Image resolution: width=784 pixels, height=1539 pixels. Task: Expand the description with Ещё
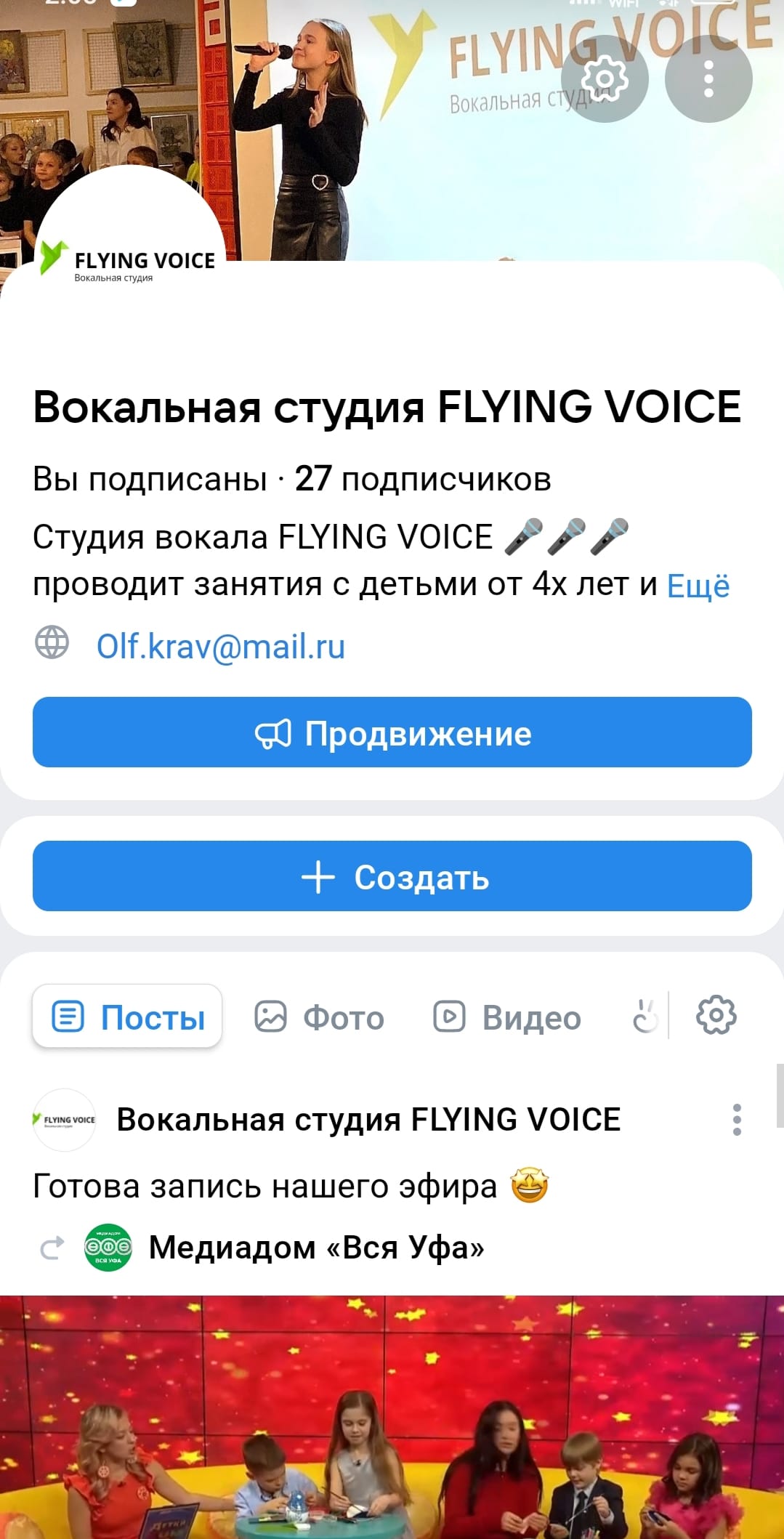coord(698,586)
